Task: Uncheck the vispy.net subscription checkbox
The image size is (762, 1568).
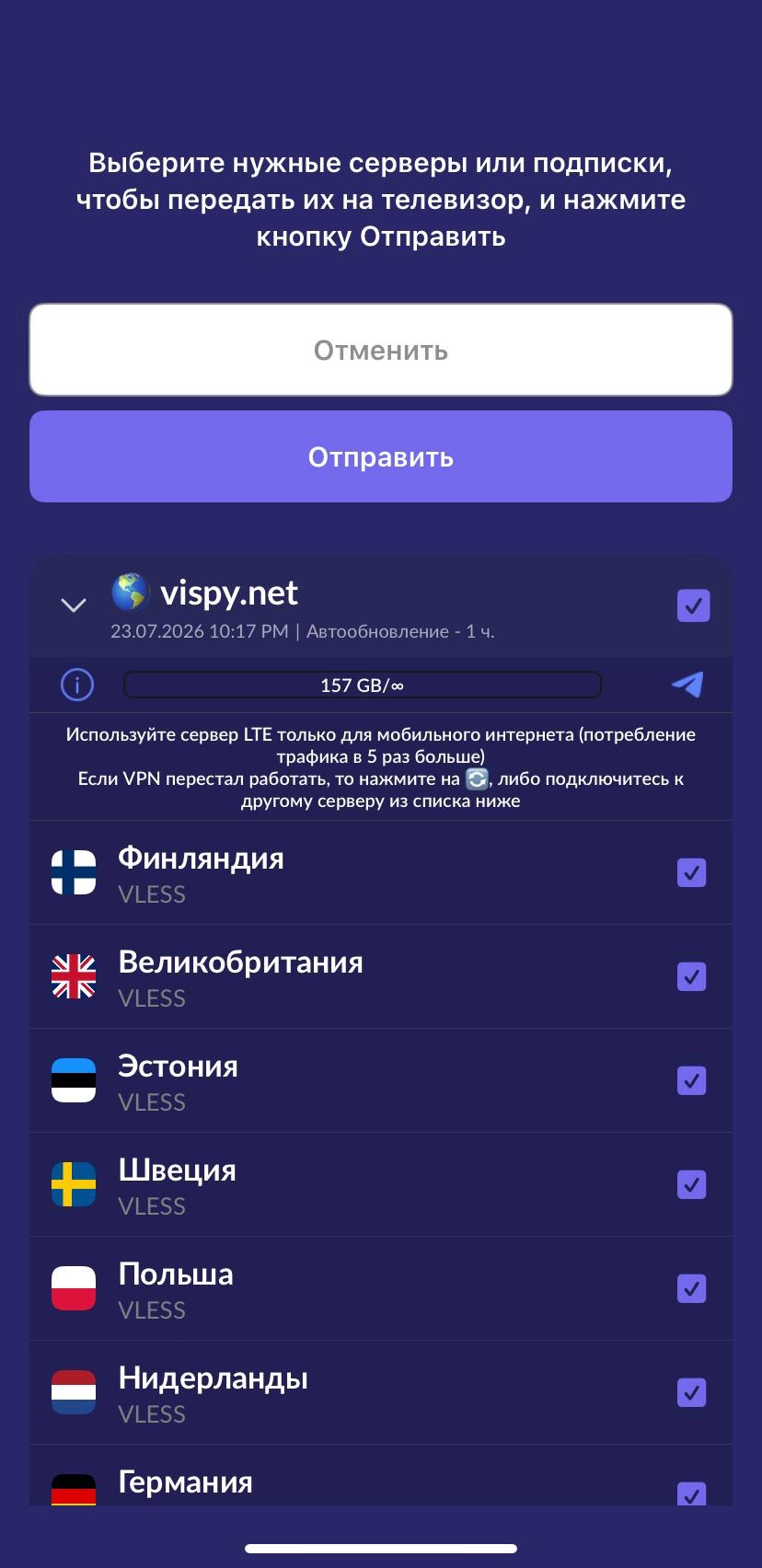Action: coord(693,605)
